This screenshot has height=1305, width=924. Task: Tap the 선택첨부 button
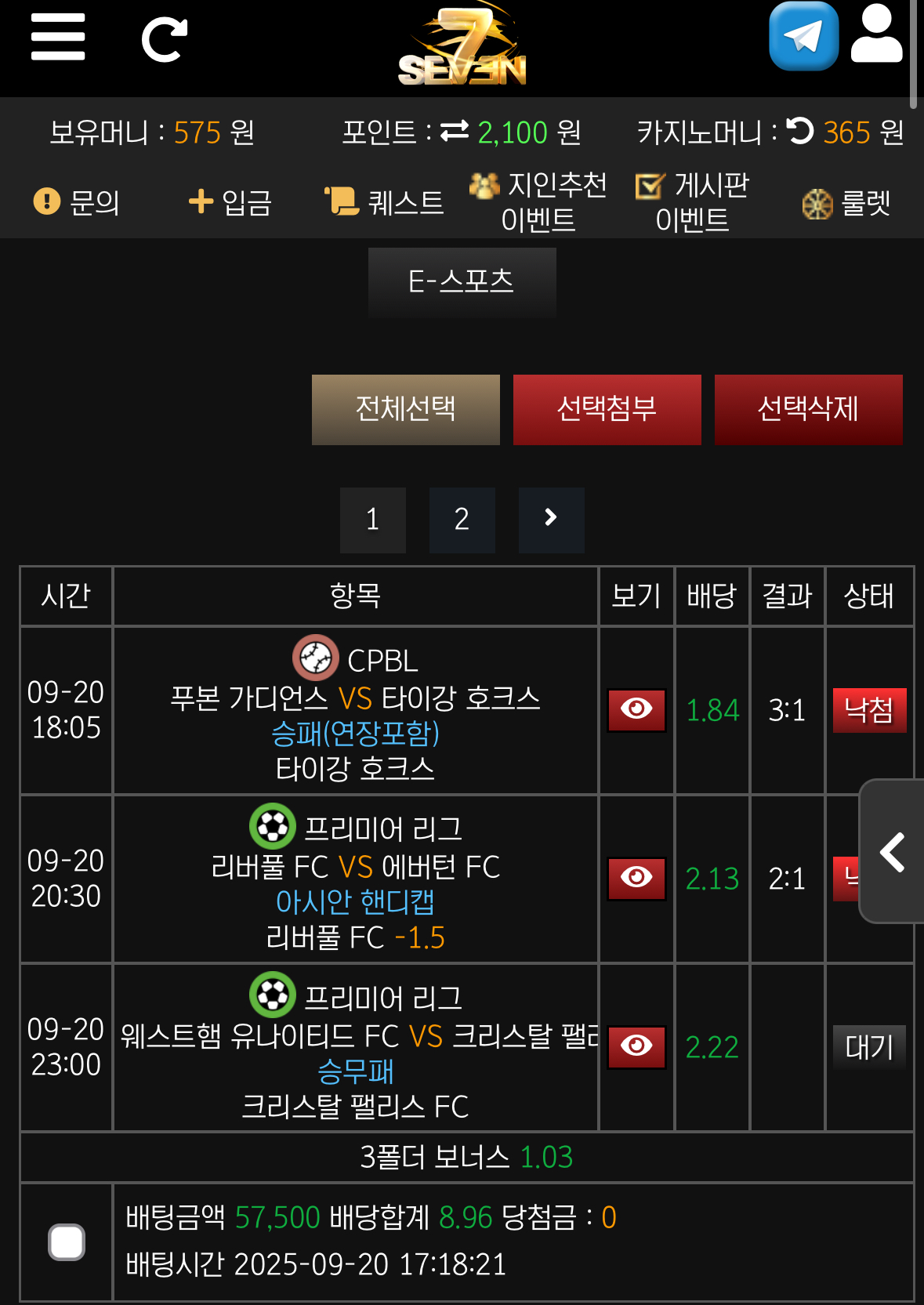point(607,409)
